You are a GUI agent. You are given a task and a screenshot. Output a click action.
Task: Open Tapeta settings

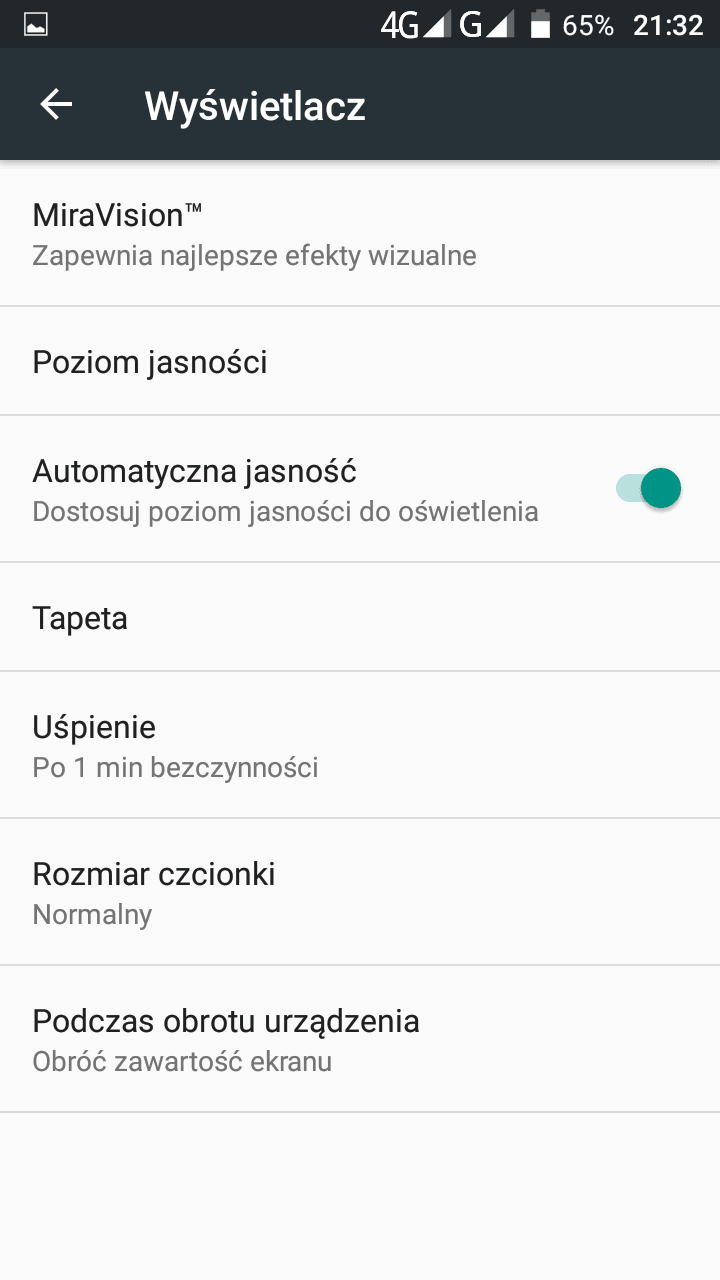coord(360,617)
